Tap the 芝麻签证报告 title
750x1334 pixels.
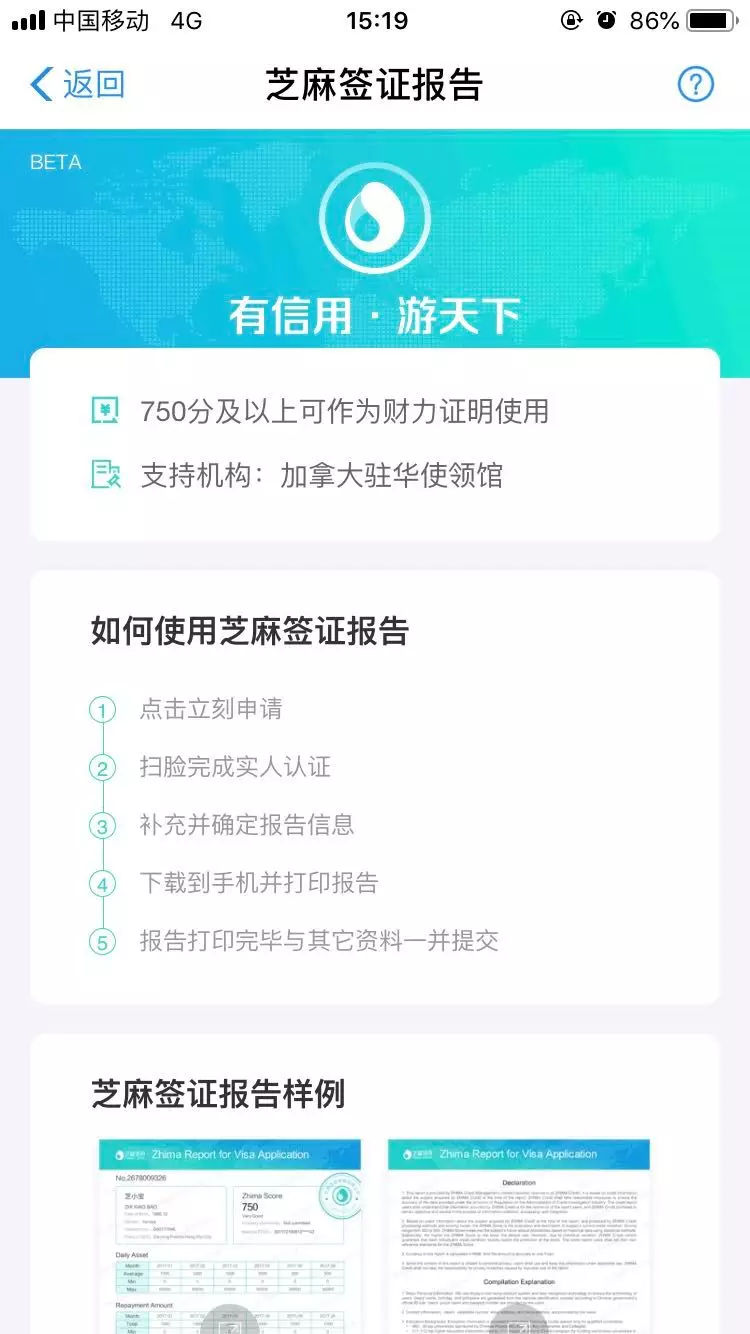tap(375, 86)
